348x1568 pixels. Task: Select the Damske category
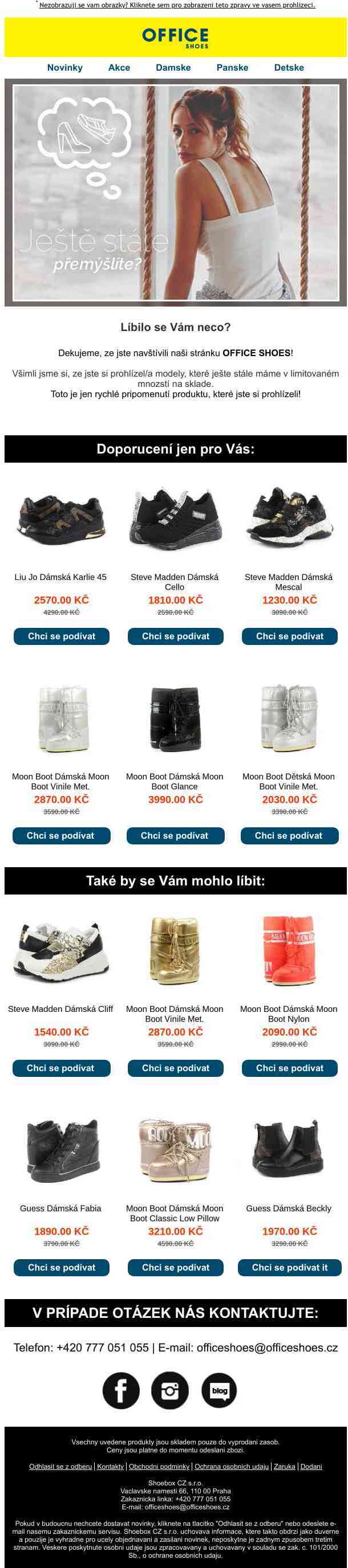[173, 68]
